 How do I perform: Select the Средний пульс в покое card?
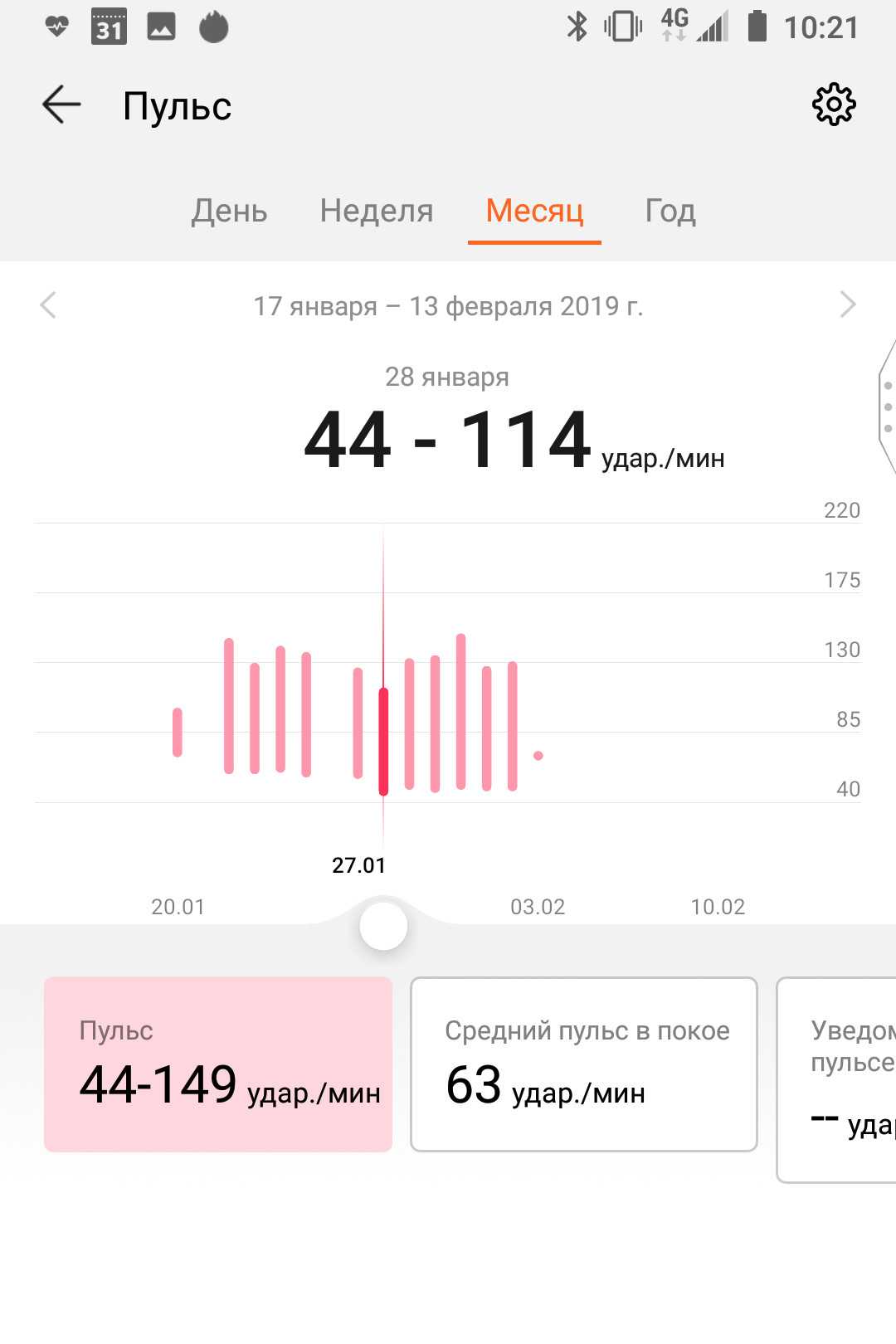point(584,1064)
